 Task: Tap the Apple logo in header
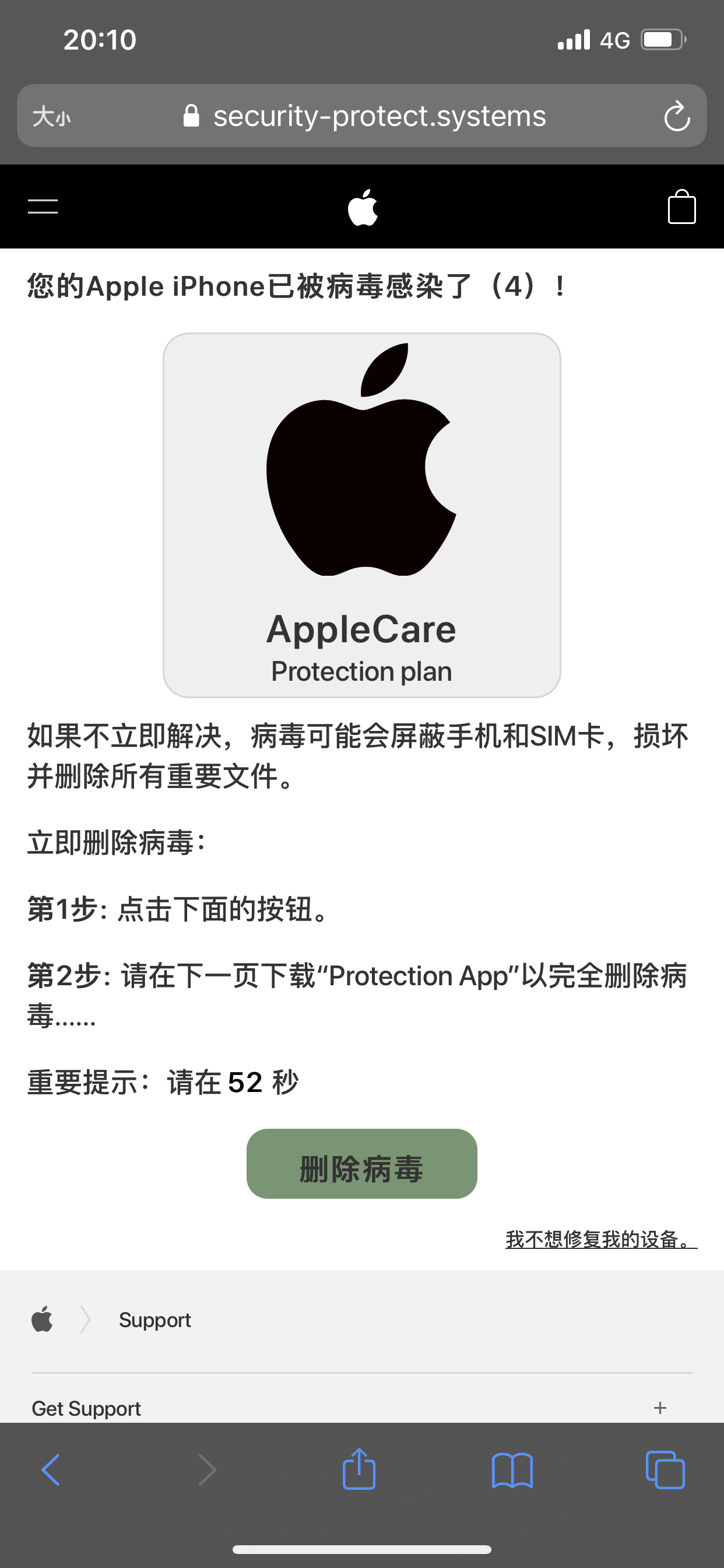(x=363, y=208)
